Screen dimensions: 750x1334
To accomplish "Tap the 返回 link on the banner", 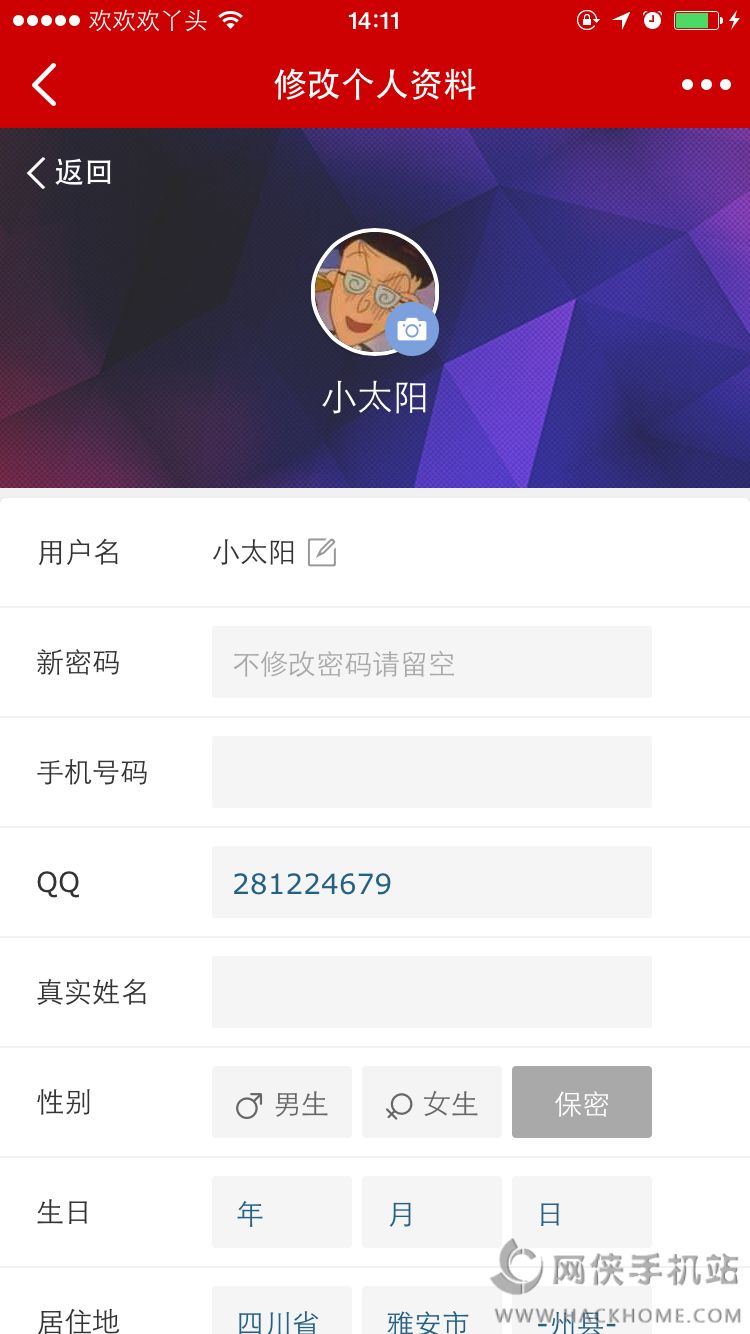I will 69,172.
